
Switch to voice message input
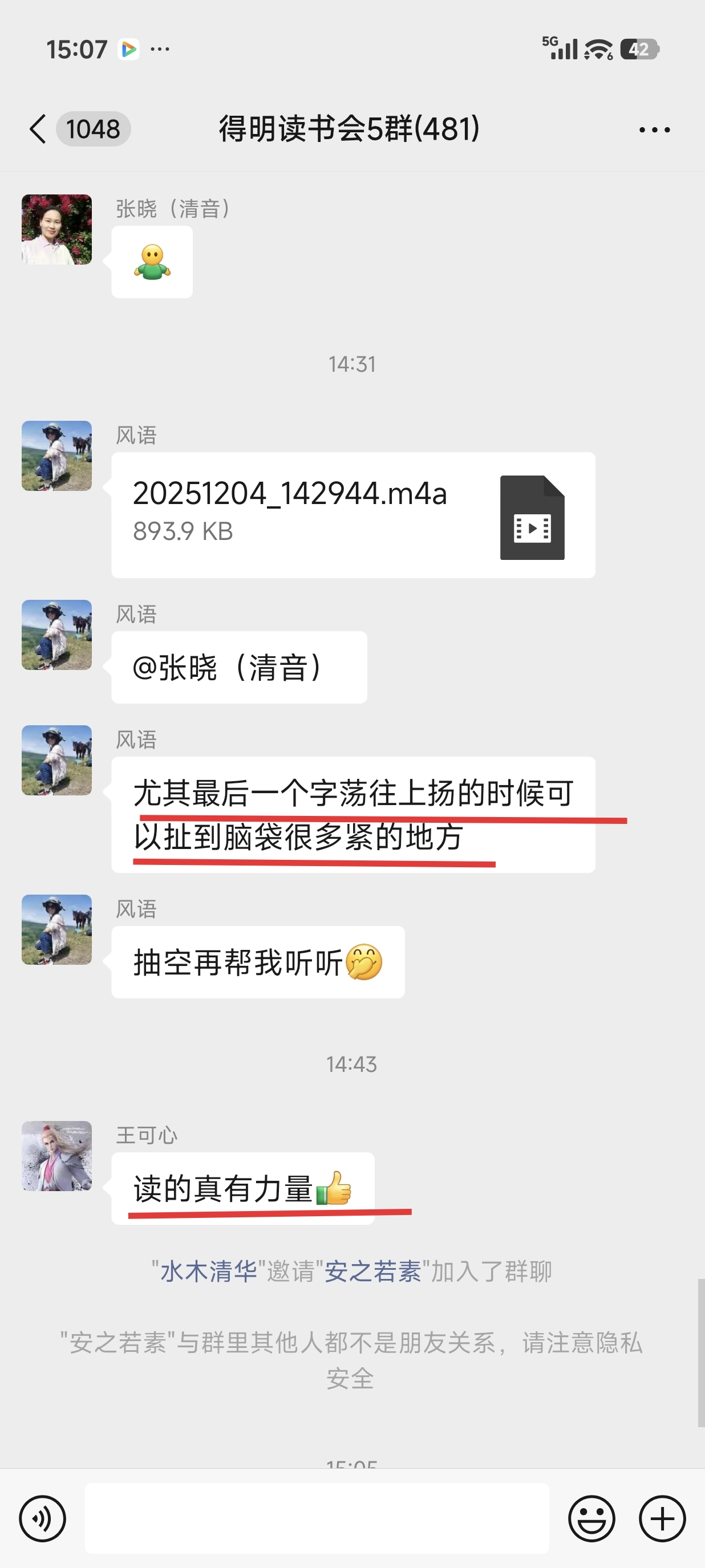tap(42, 1518)
